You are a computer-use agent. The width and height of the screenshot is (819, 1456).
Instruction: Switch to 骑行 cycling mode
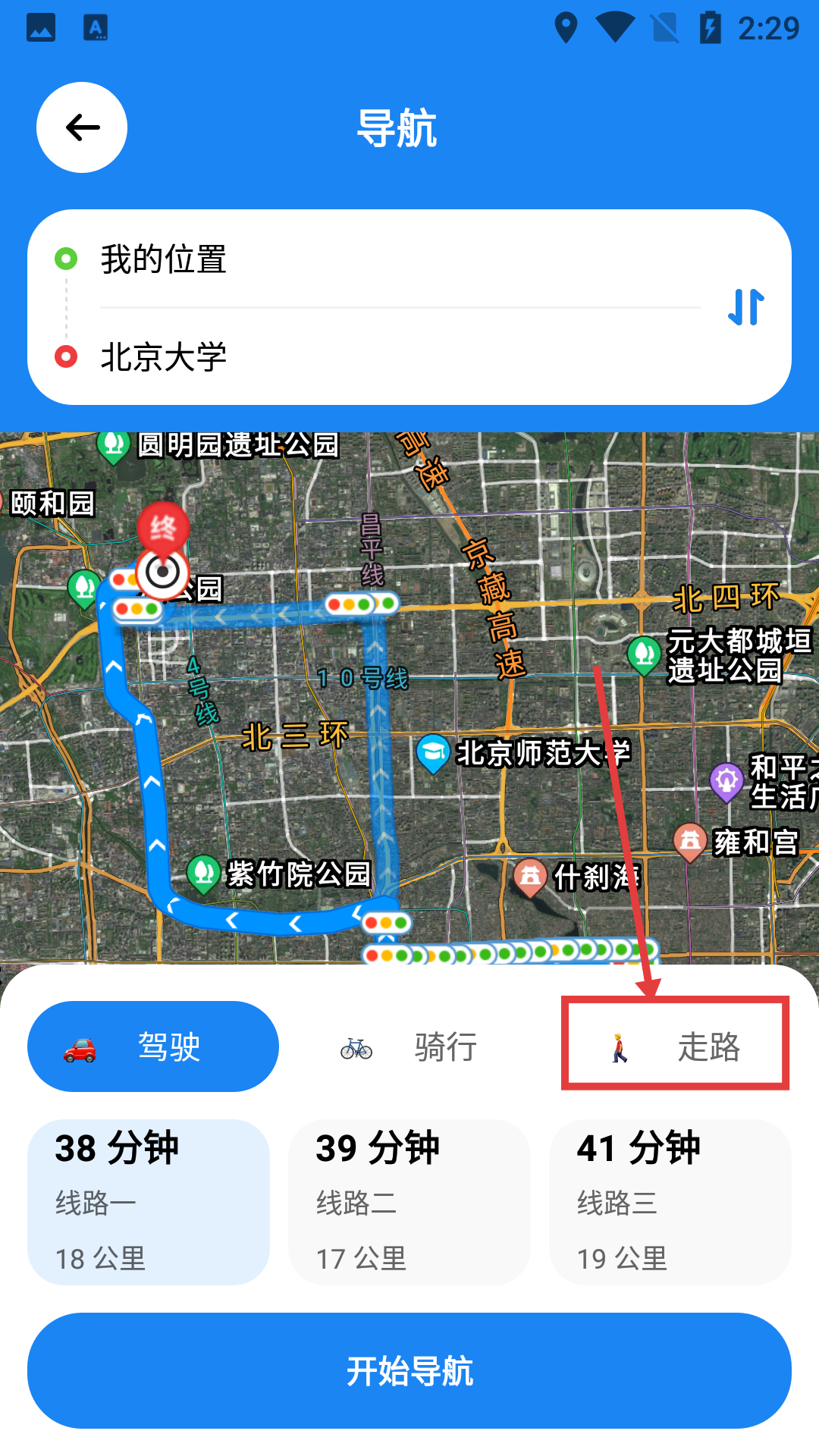pos(409,1047)
